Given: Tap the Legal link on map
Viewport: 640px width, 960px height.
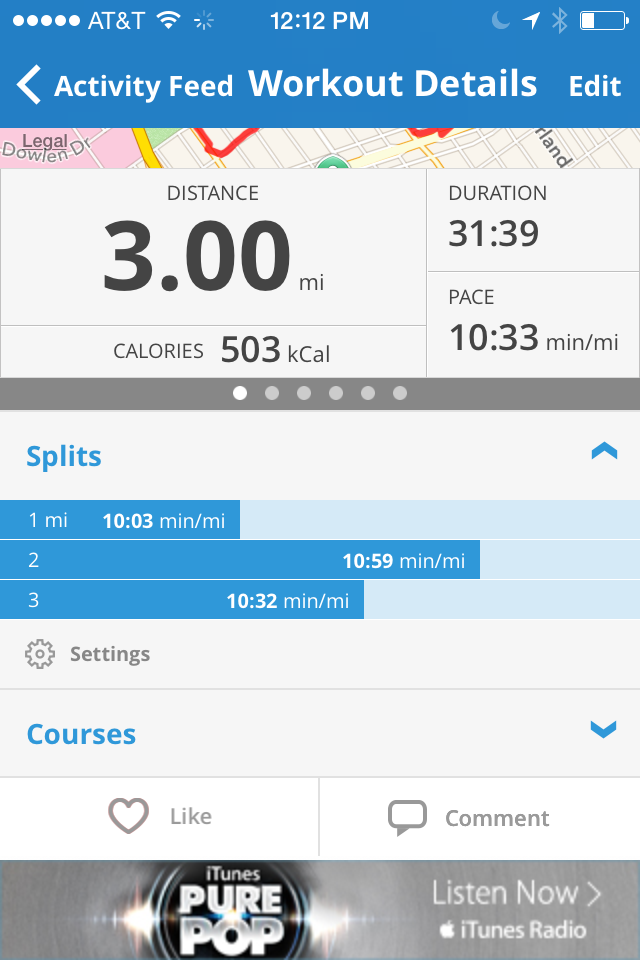Looking at the screenshot, I should (x=44, y=142).
